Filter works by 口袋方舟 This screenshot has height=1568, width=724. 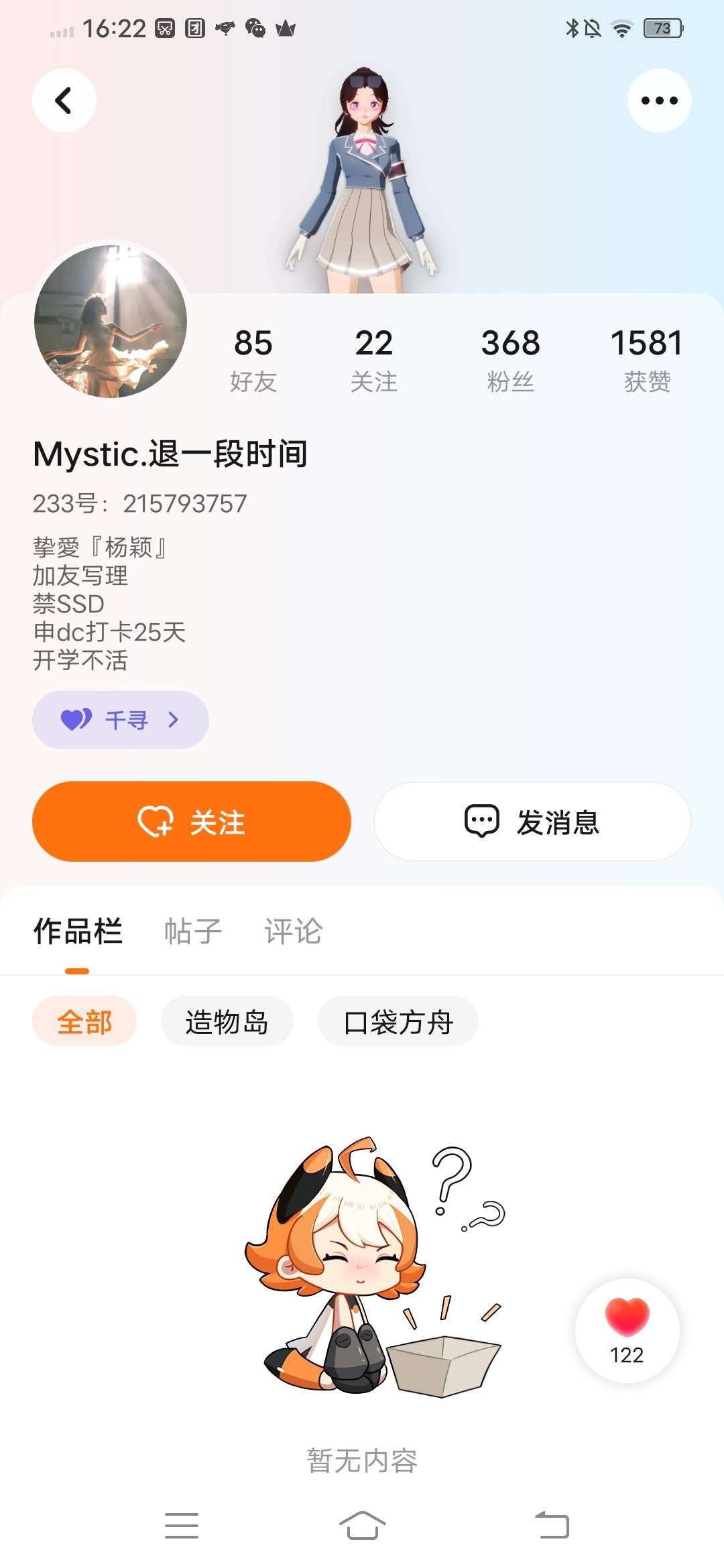coord(398,1022)
